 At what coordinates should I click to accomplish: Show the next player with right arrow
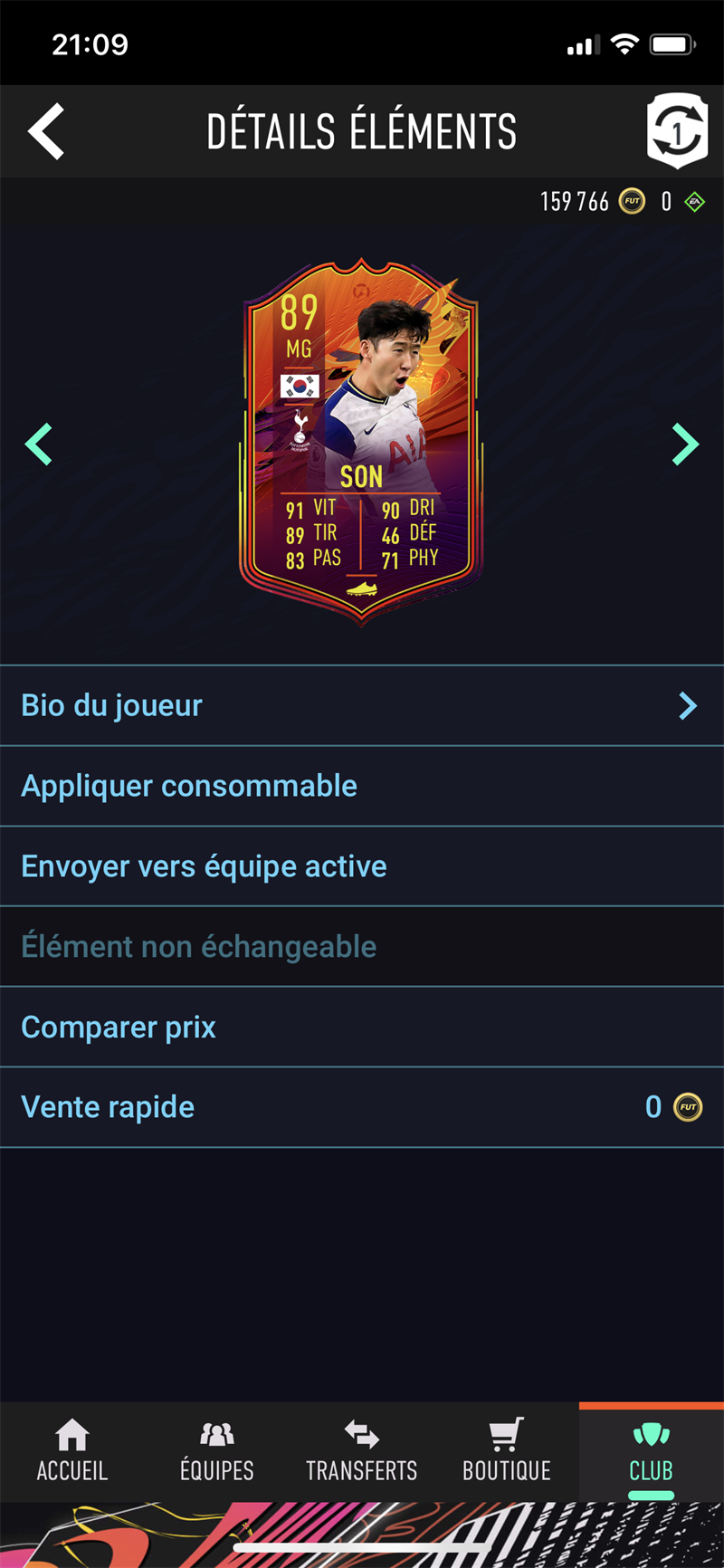[685, 445]
